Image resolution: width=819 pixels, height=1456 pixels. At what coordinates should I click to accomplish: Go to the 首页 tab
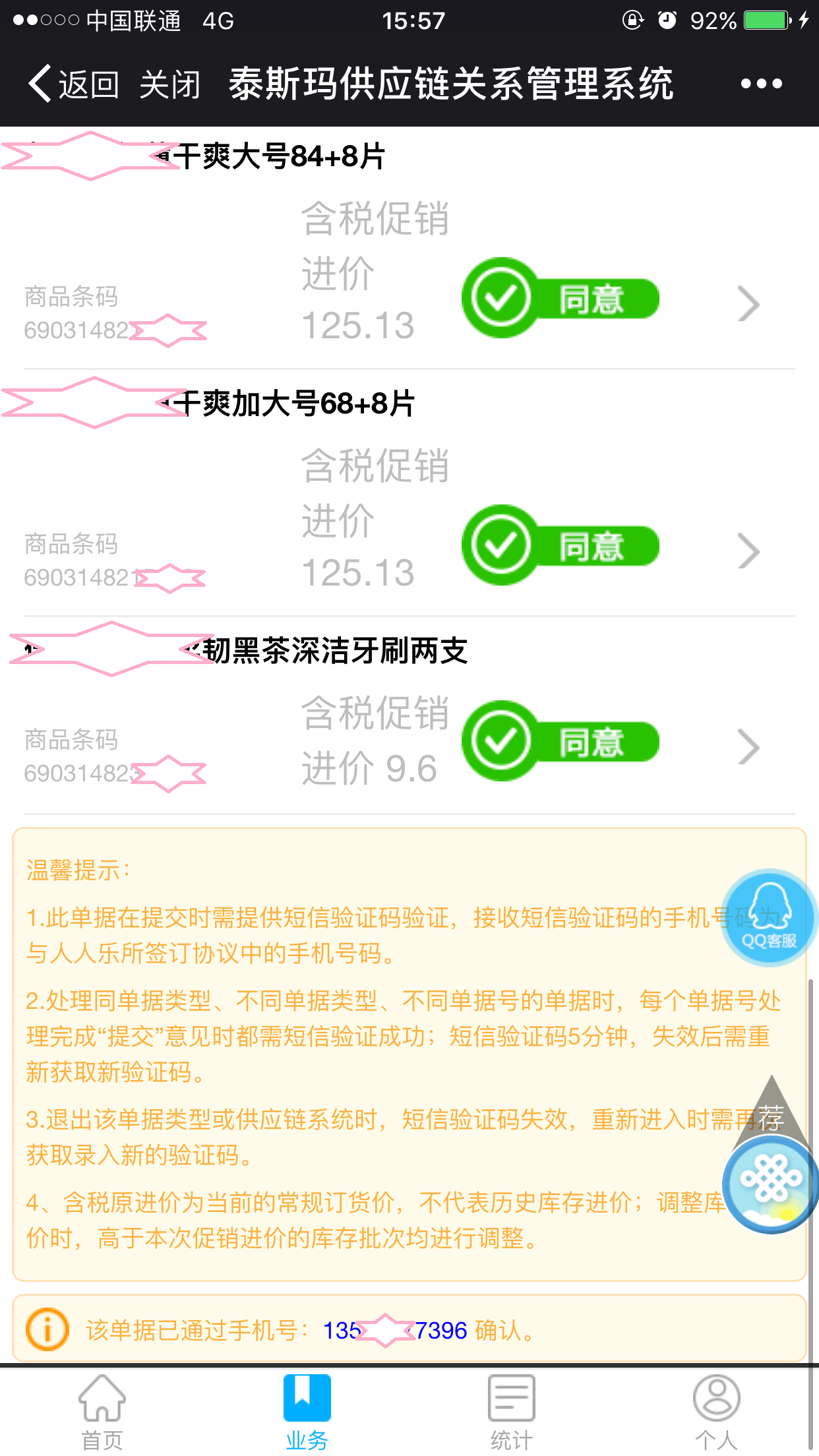(102, 1411)
